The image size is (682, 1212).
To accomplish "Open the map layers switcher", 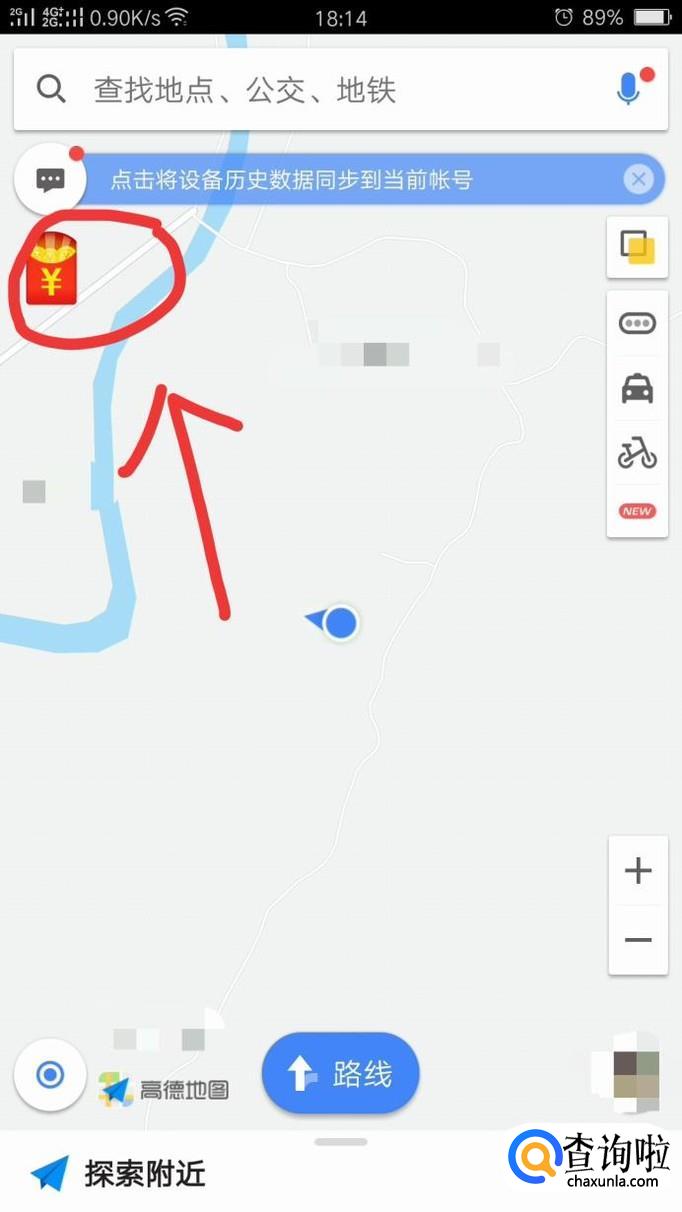I will (x=637, y=247).
